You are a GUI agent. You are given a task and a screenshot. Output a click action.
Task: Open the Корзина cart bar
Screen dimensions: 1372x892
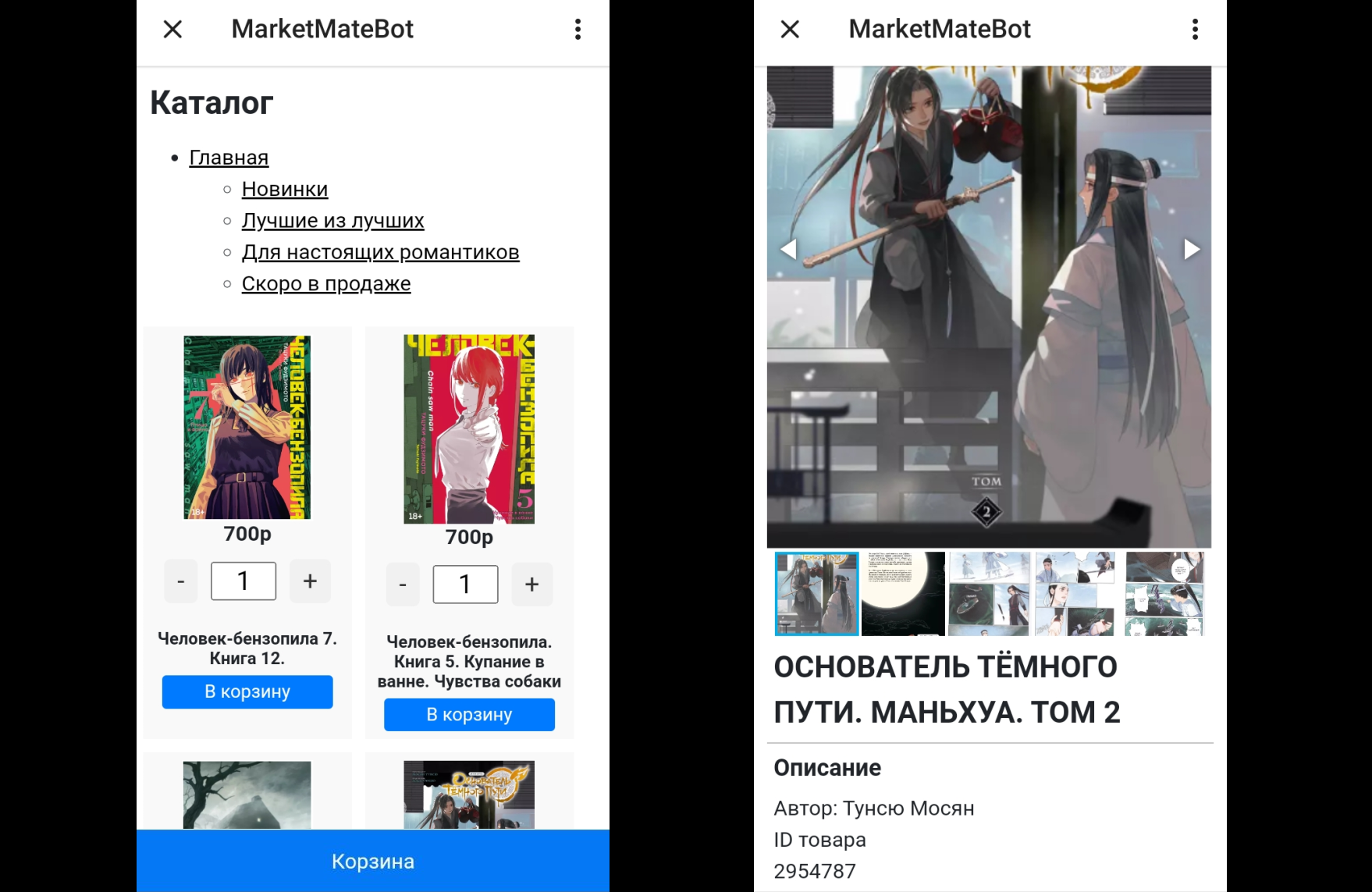pos(372,861)
